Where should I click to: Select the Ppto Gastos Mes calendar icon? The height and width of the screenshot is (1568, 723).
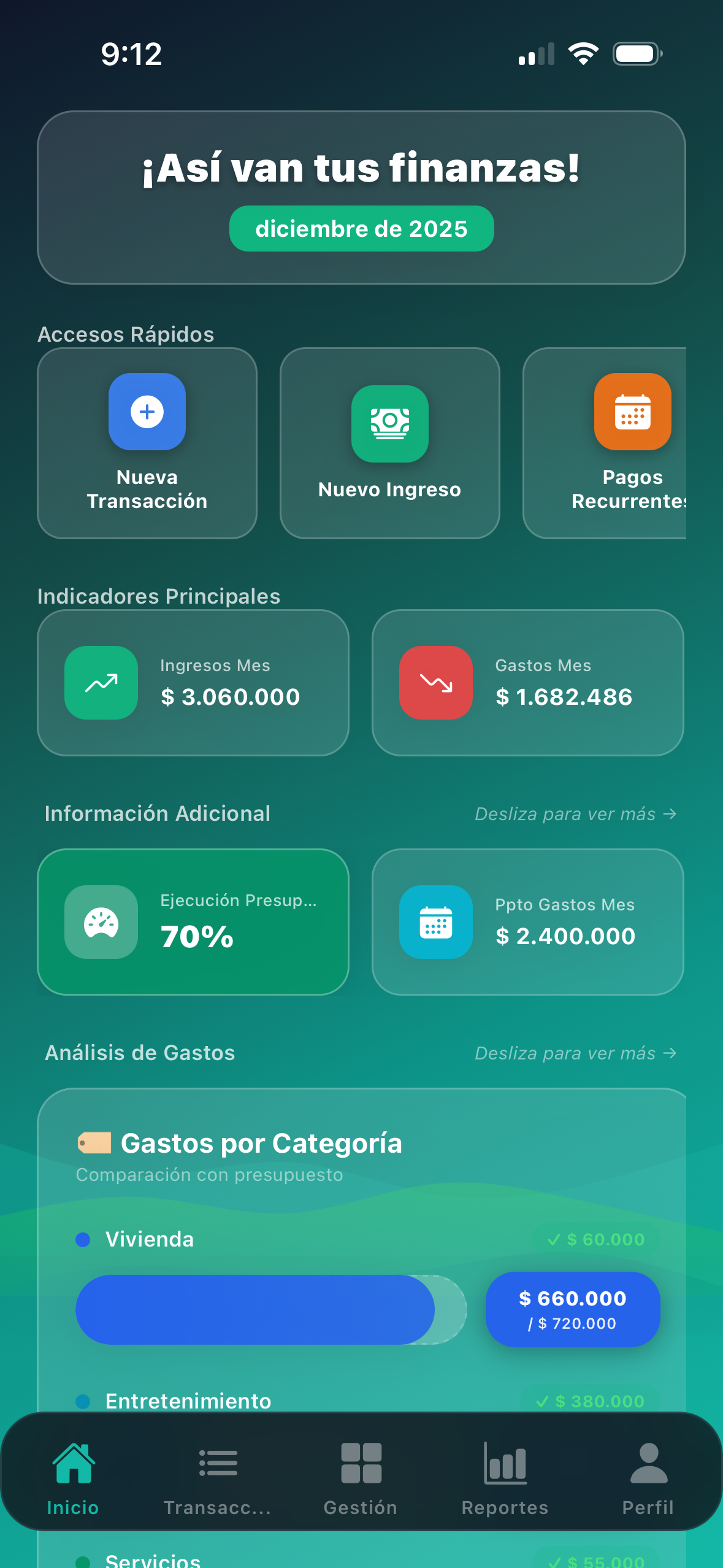[x=436, y=923]
